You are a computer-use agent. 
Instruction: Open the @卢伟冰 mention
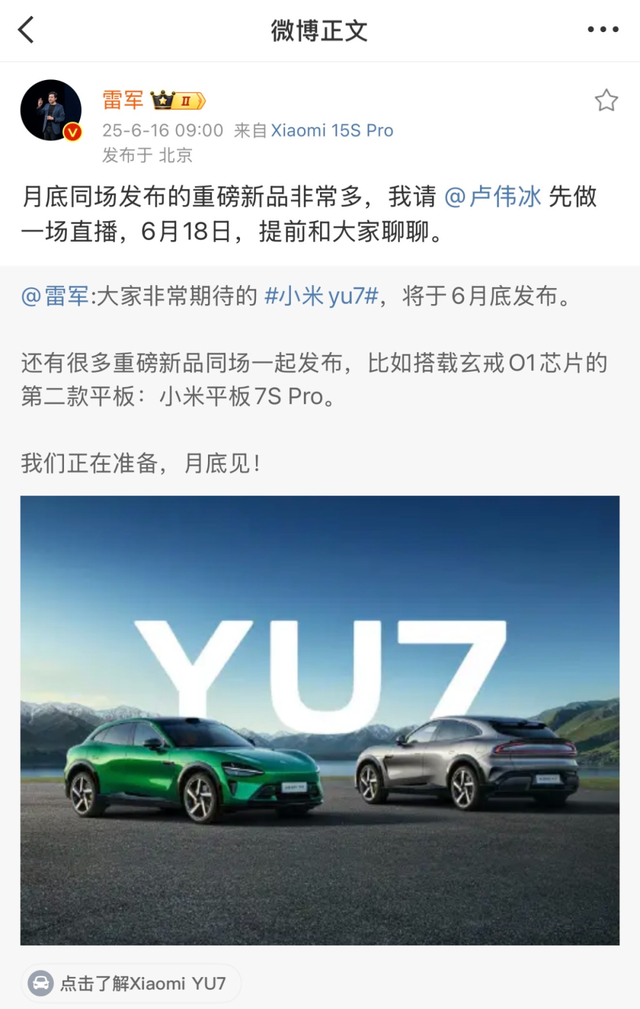click(x=493, y=197)
